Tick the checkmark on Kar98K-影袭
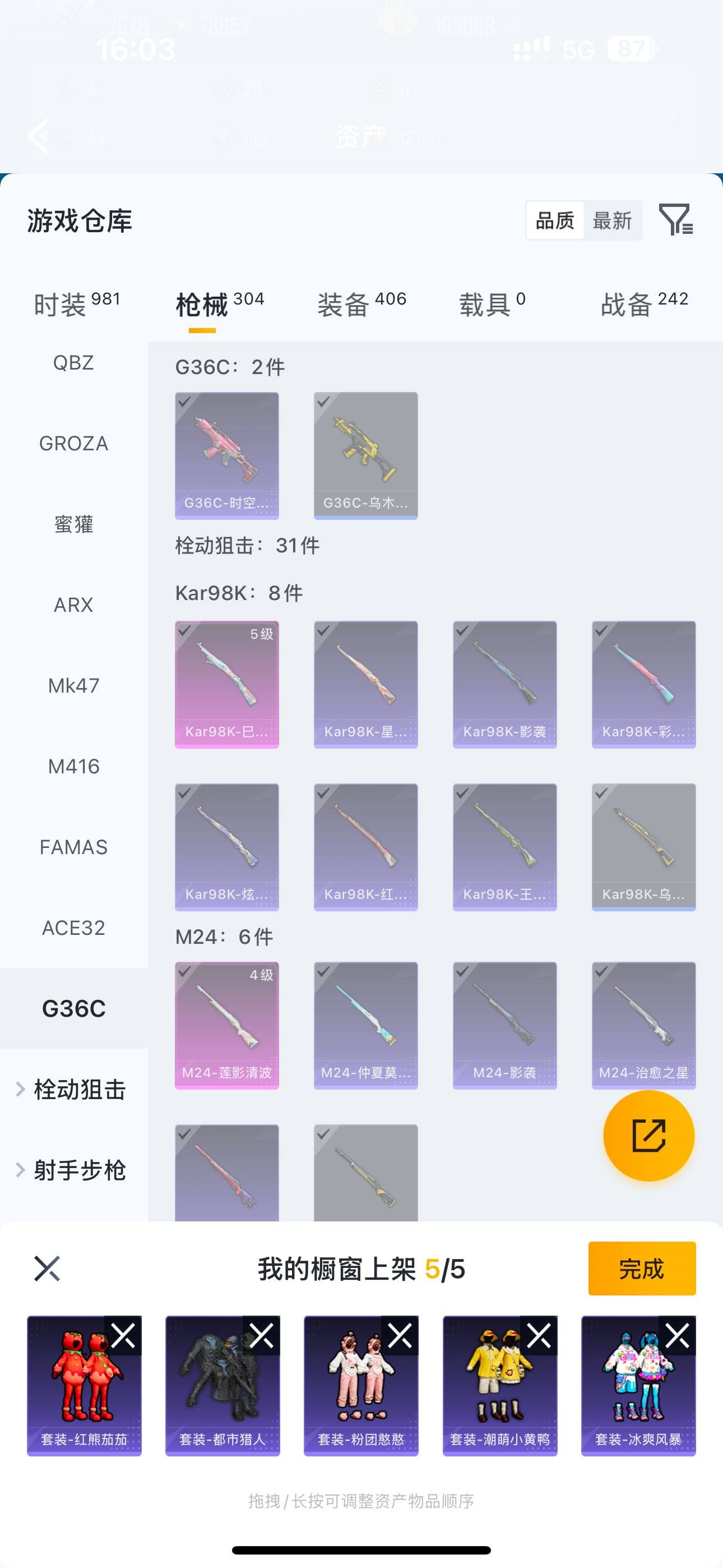This screenshot has width=723, height=1568. pyautogui.click(x=463, y=633)
